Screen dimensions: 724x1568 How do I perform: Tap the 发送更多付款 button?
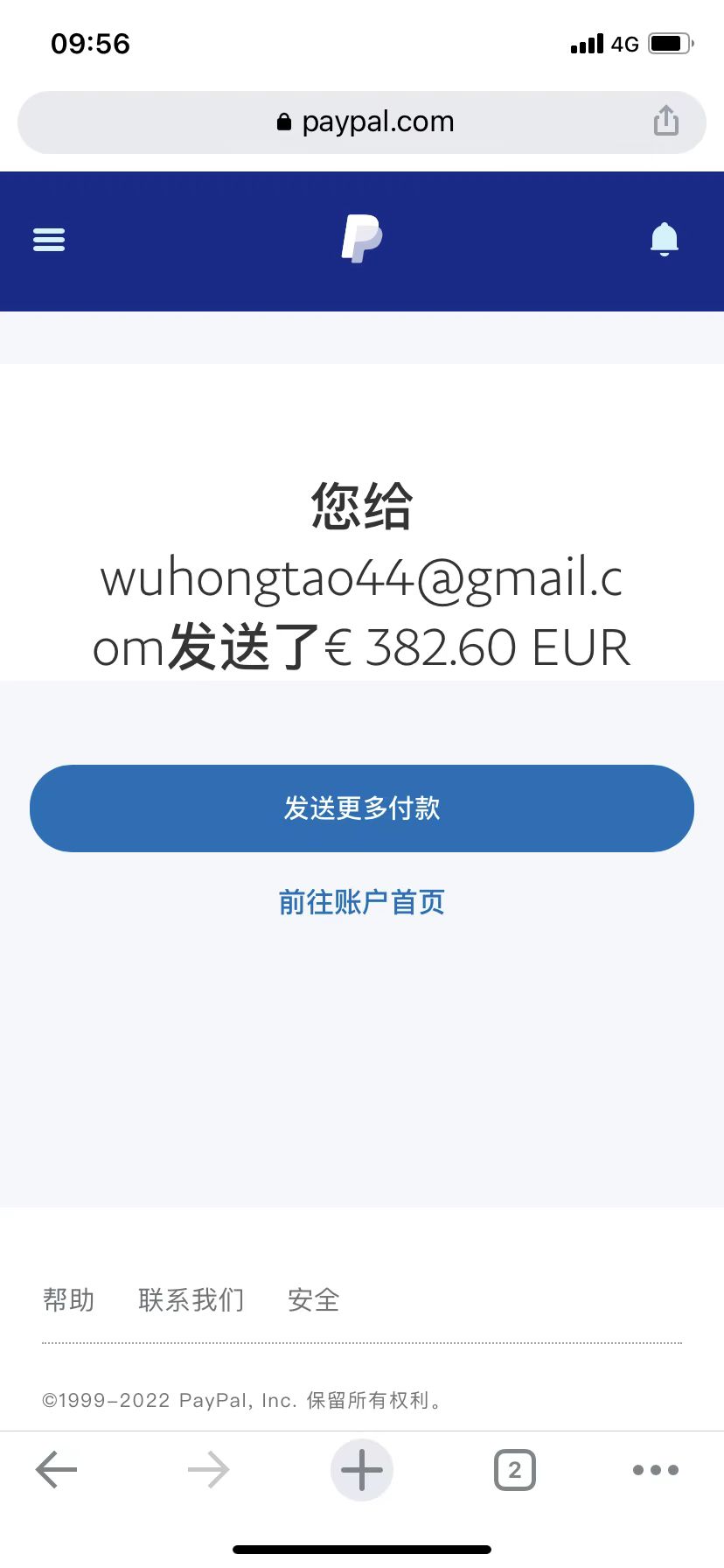point(362,808)
